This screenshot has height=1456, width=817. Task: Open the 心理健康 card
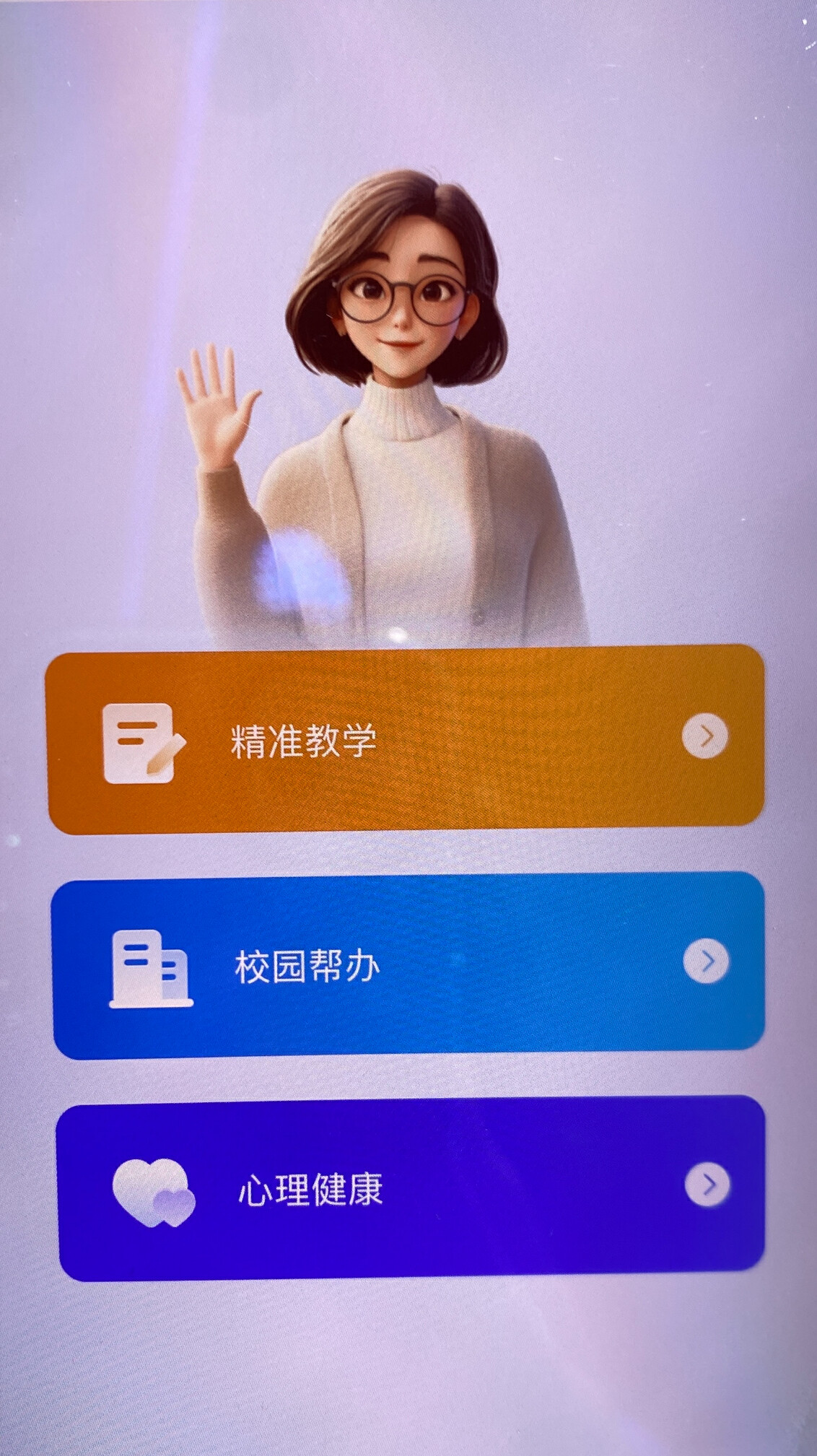click(x=411, y=1188)
